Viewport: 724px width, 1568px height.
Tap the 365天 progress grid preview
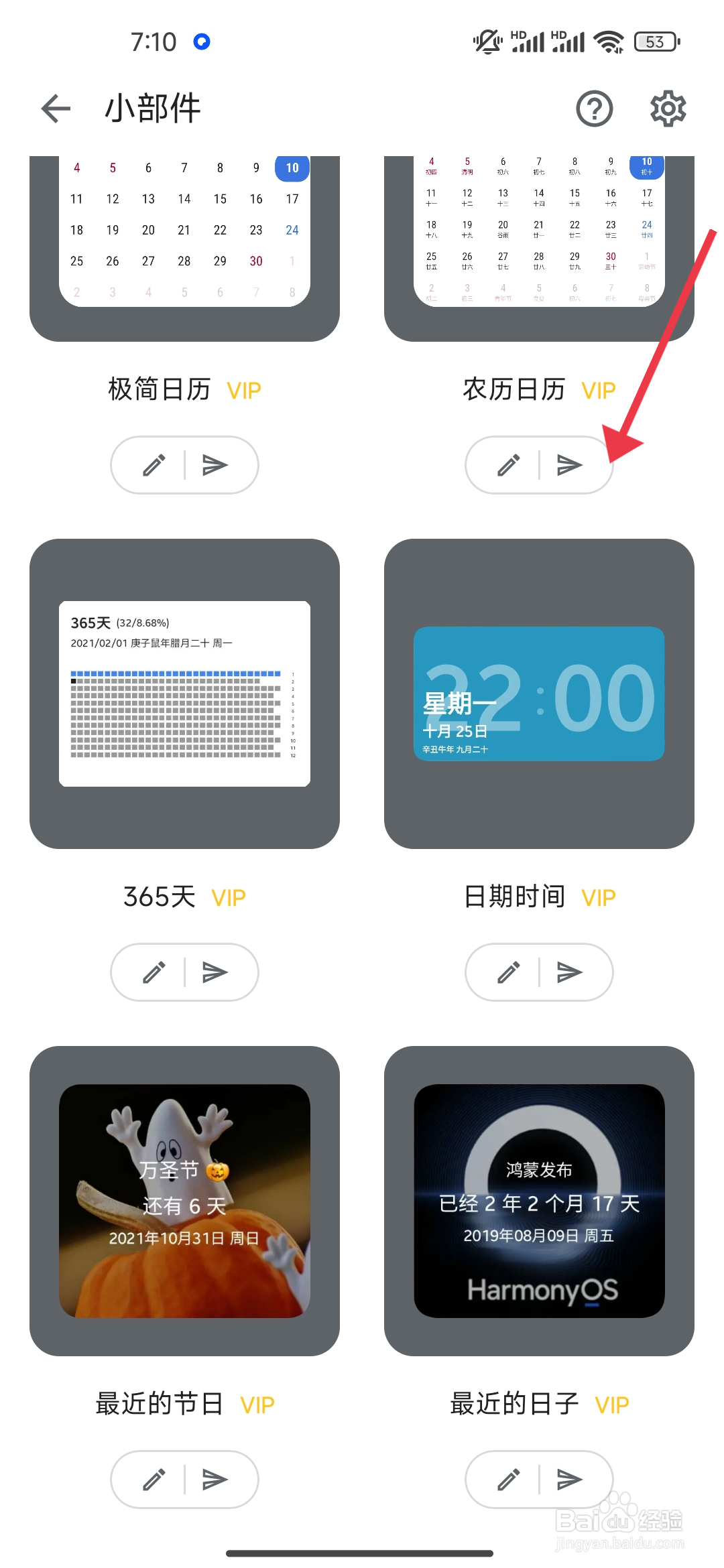coord(184,694)
